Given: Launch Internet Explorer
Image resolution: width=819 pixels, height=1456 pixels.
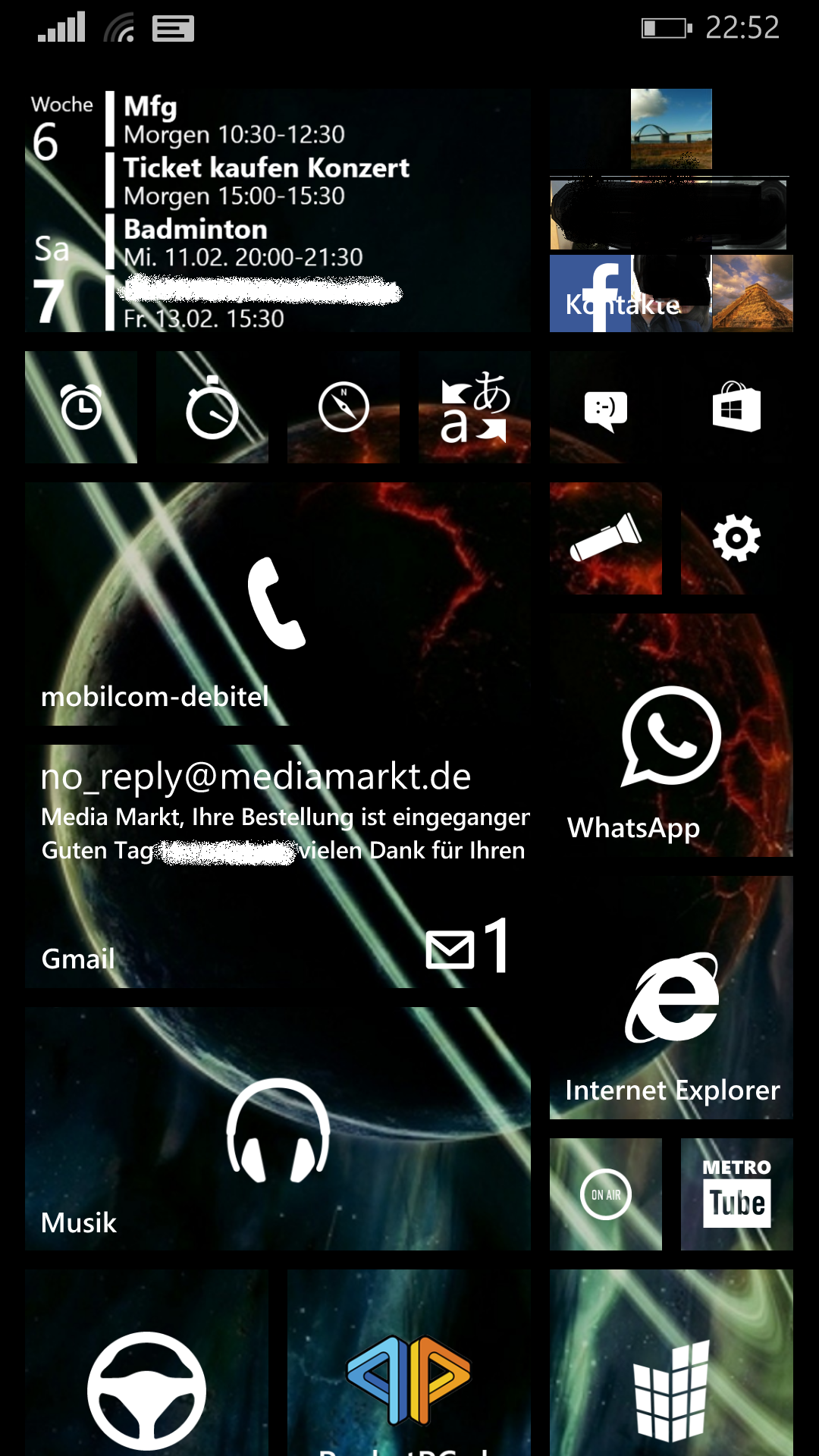Looking at the screenshot, I should pos(671,998).
